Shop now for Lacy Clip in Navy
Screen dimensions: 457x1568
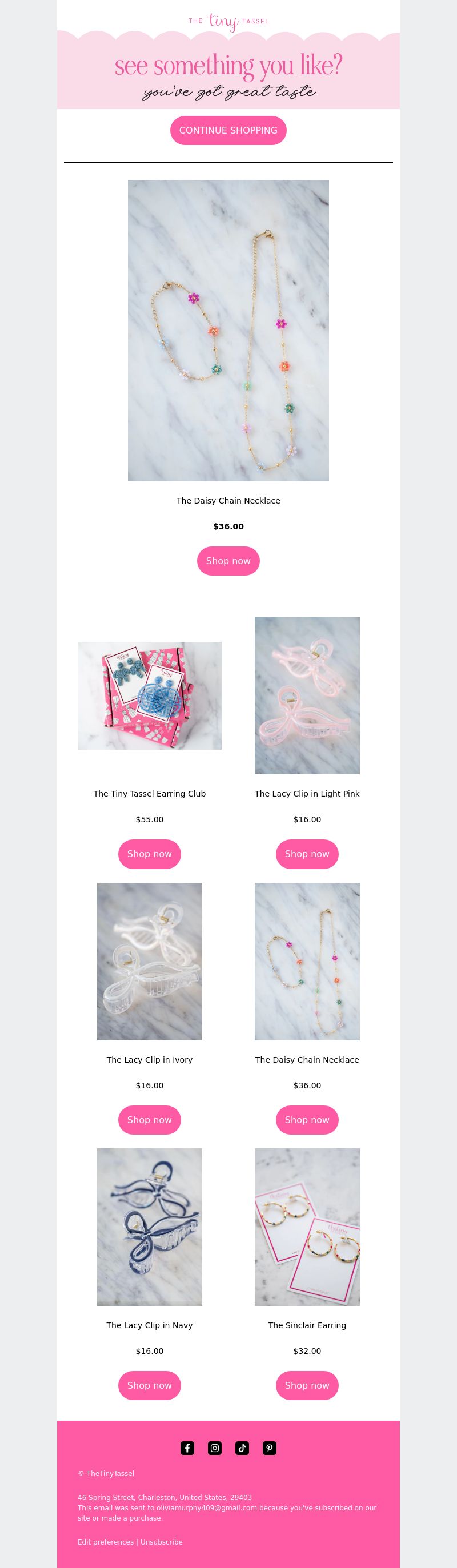tap(149, 1385)
